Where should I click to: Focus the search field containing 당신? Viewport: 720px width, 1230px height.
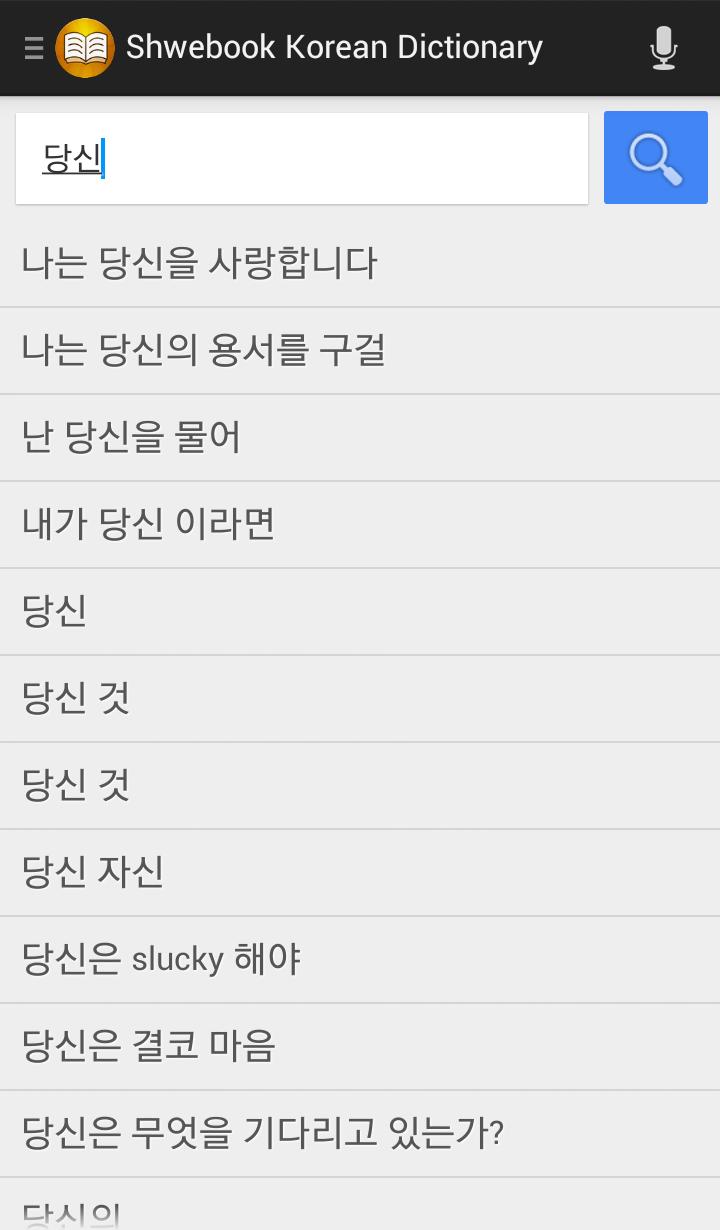(x=300, y=158)
